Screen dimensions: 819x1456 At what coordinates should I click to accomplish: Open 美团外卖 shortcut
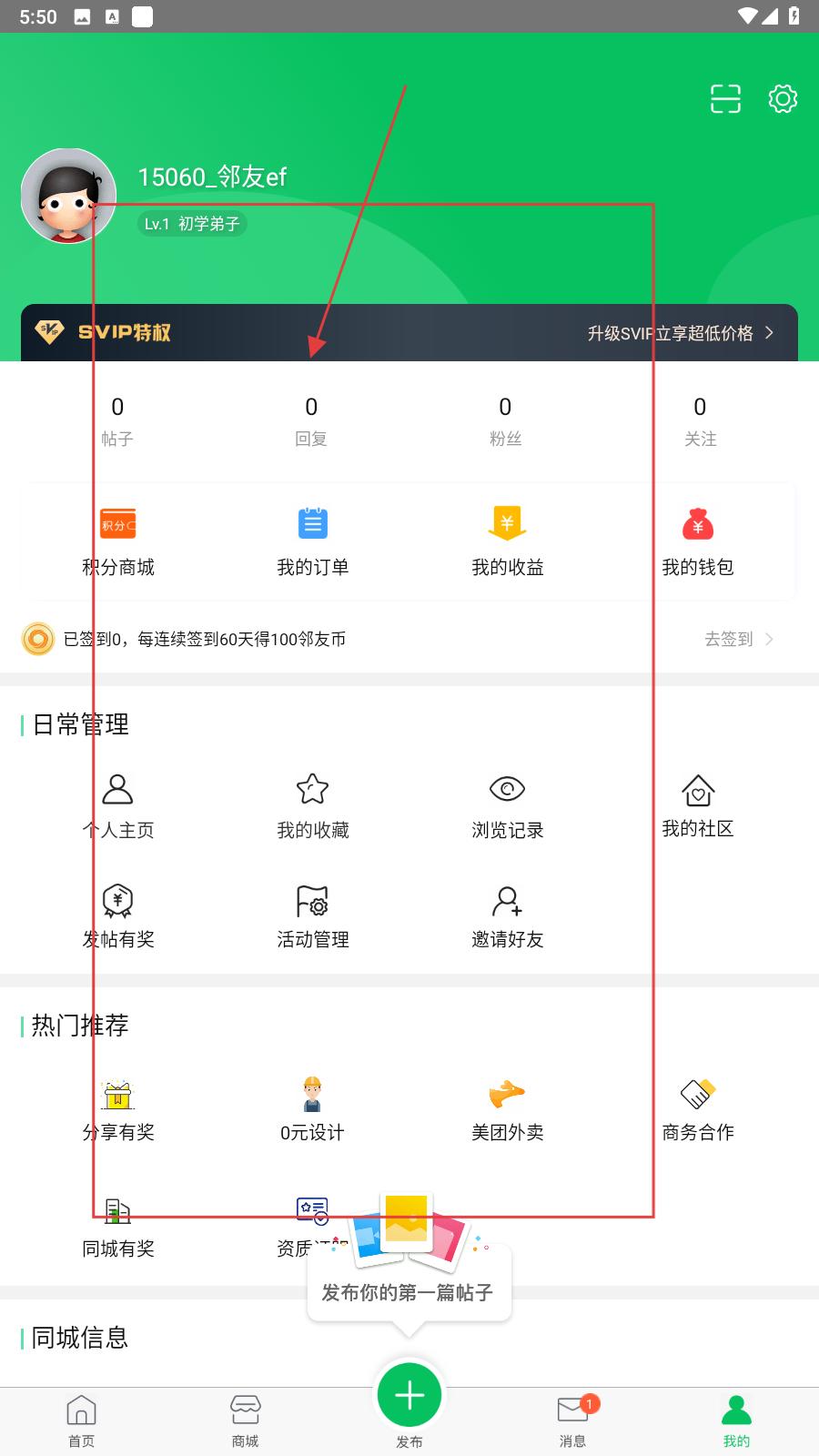pyautogui.click(x=507, y=1108)
